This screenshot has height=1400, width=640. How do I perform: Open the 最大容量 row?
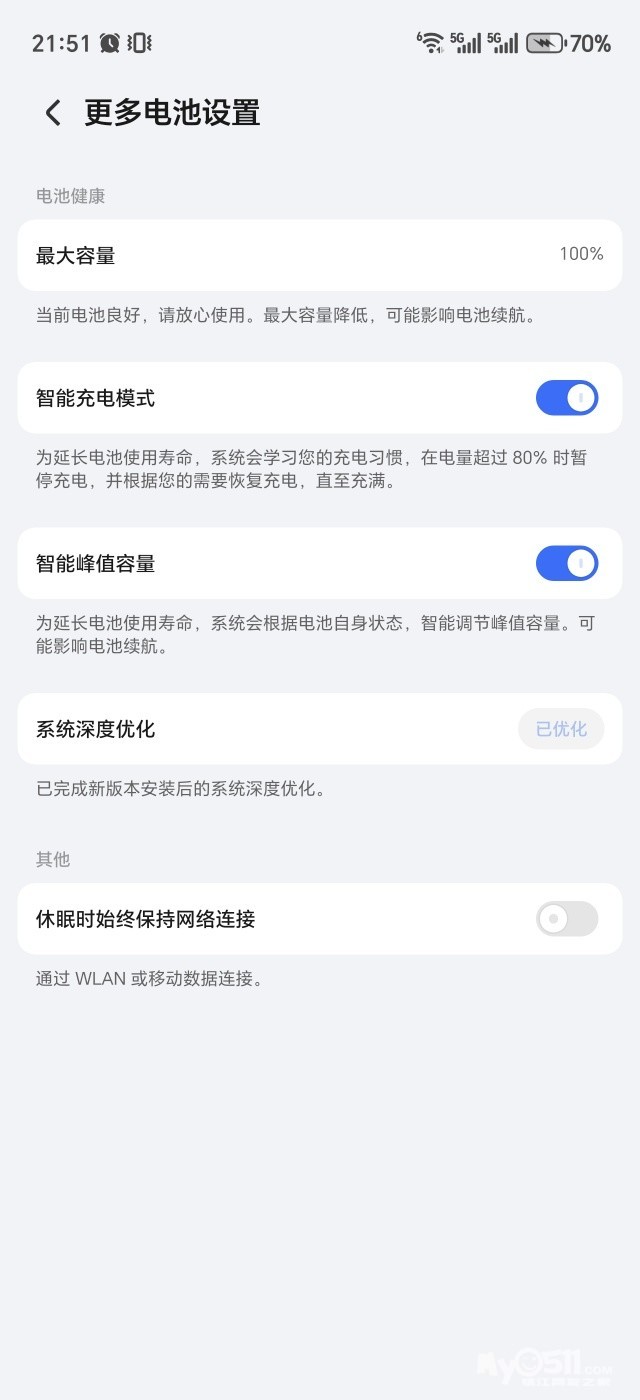click(x=320, y=255)
